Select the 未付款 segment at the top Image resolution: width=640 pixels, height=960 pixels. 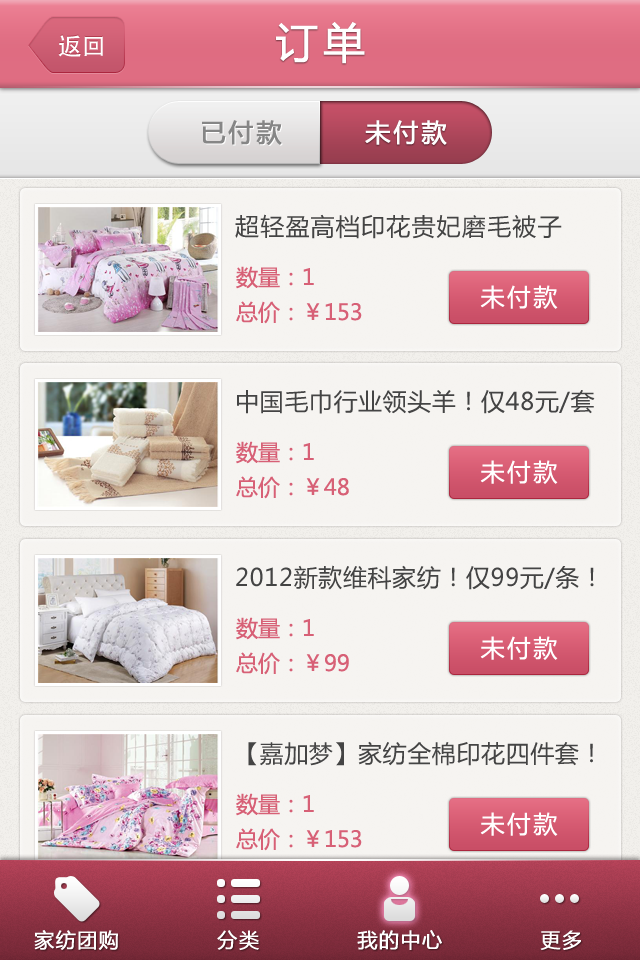coord(405,133)
